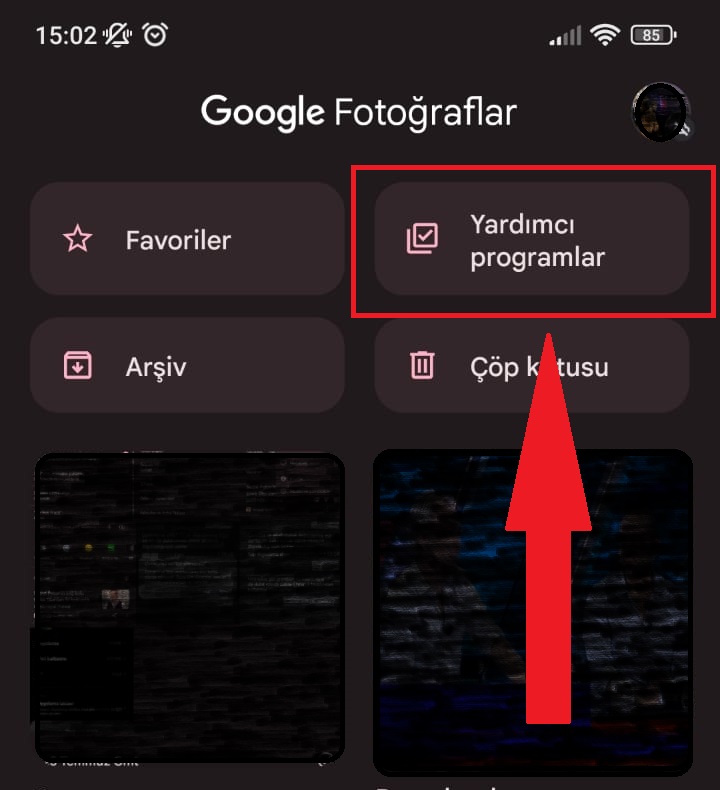The width and height of the screenshot is (720, 790).
Task: Open the Arşiv folder
Action: click(x=187, y=366)
